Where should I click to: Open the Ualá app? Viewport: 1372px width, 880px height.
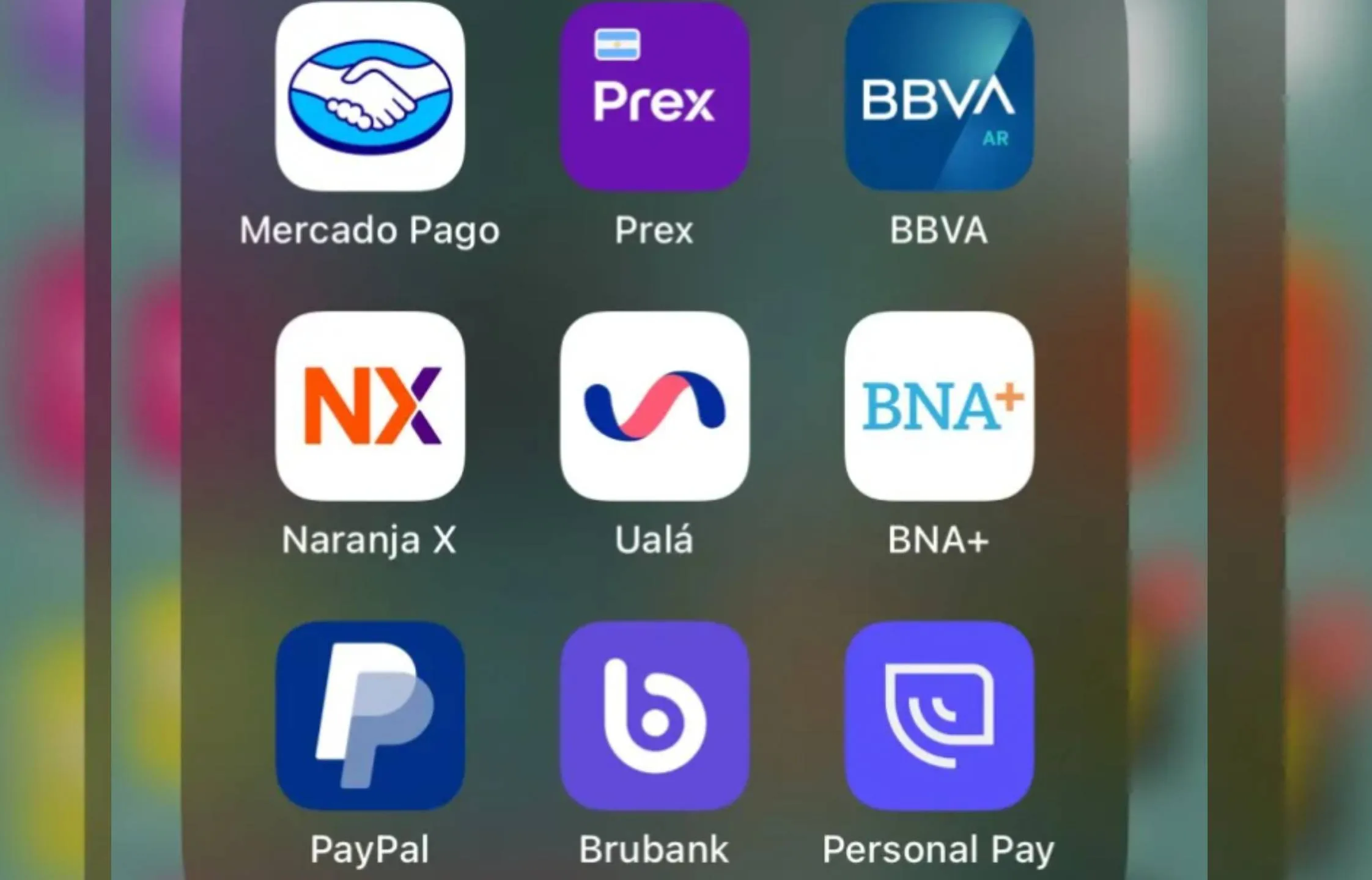(x=654, y=406)
